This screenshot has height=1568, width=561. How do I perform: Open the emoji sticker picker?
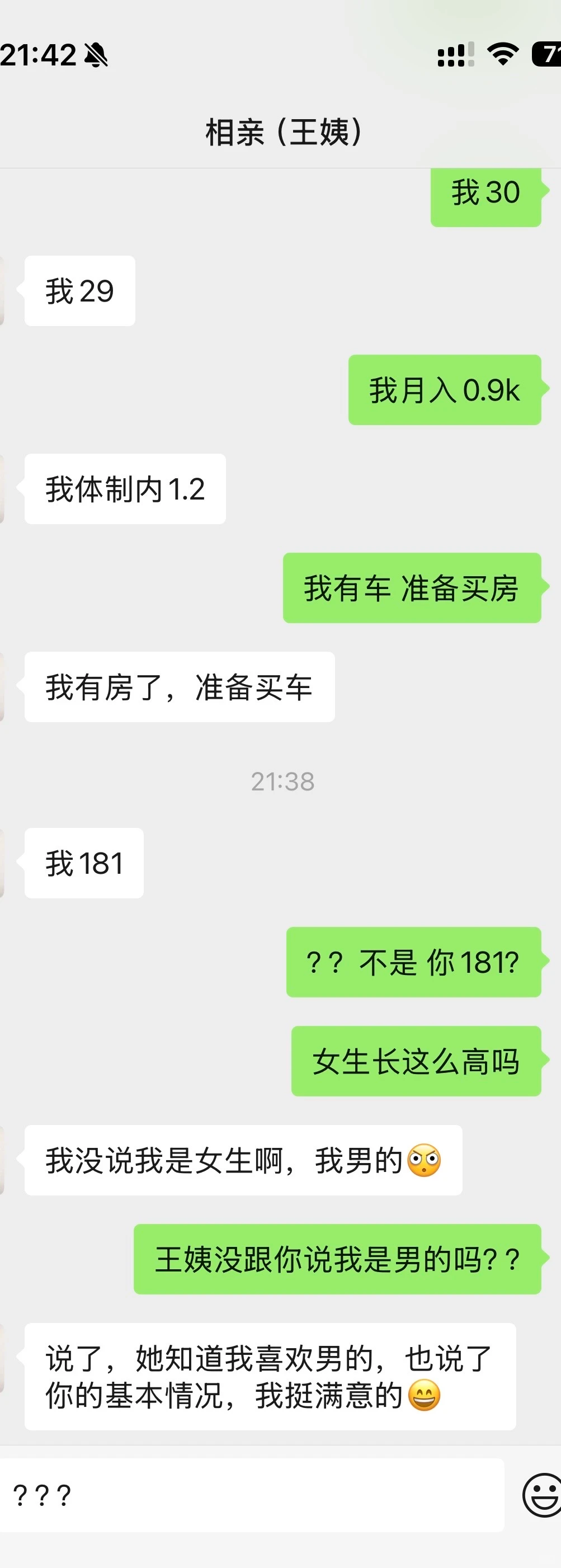pos(542,1495)
